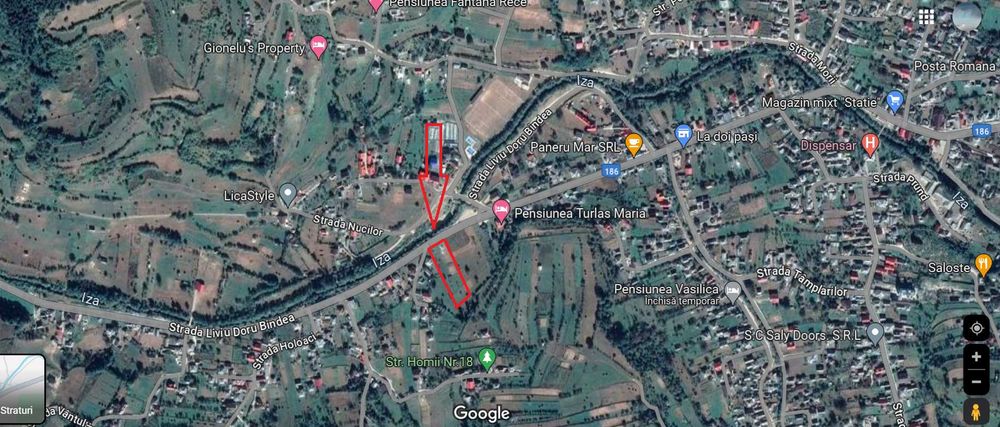Select Pensiunea Fantana Rece marker

point(376,4)
